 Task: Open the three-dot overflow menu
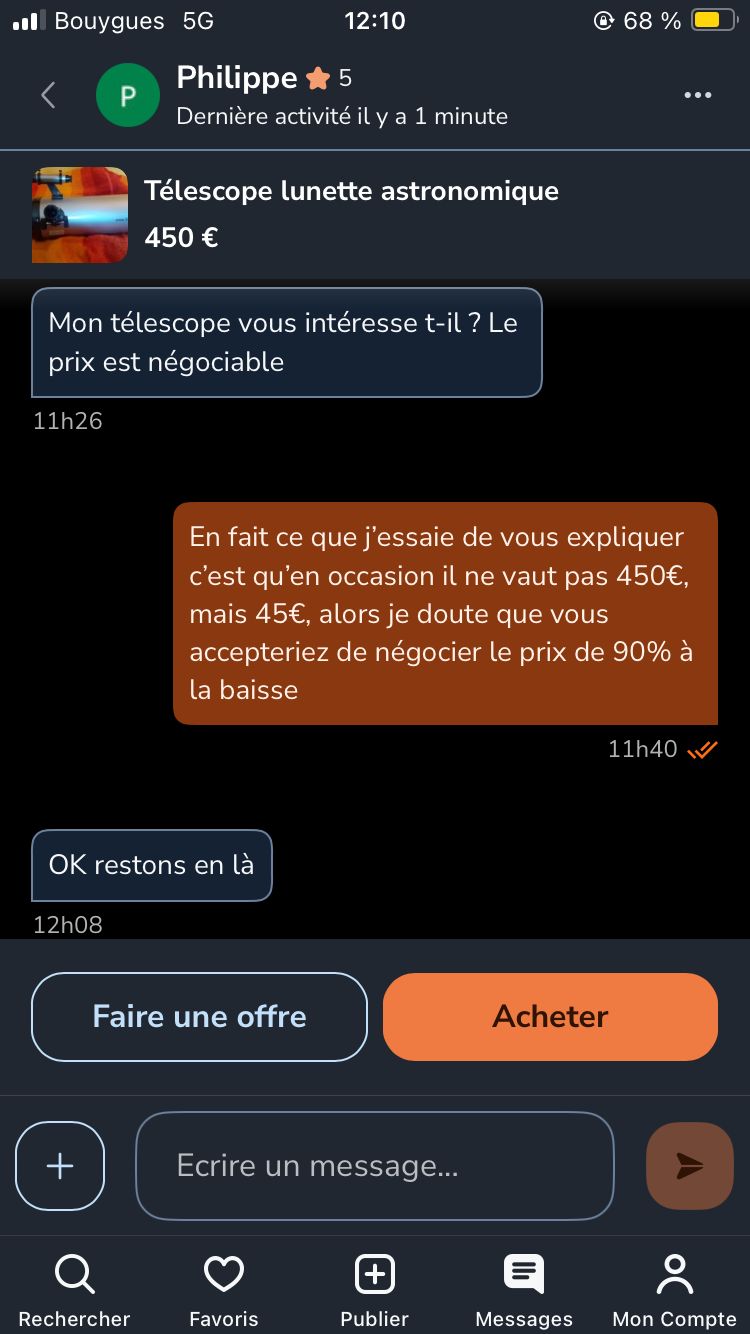click(x=697, y=95)
